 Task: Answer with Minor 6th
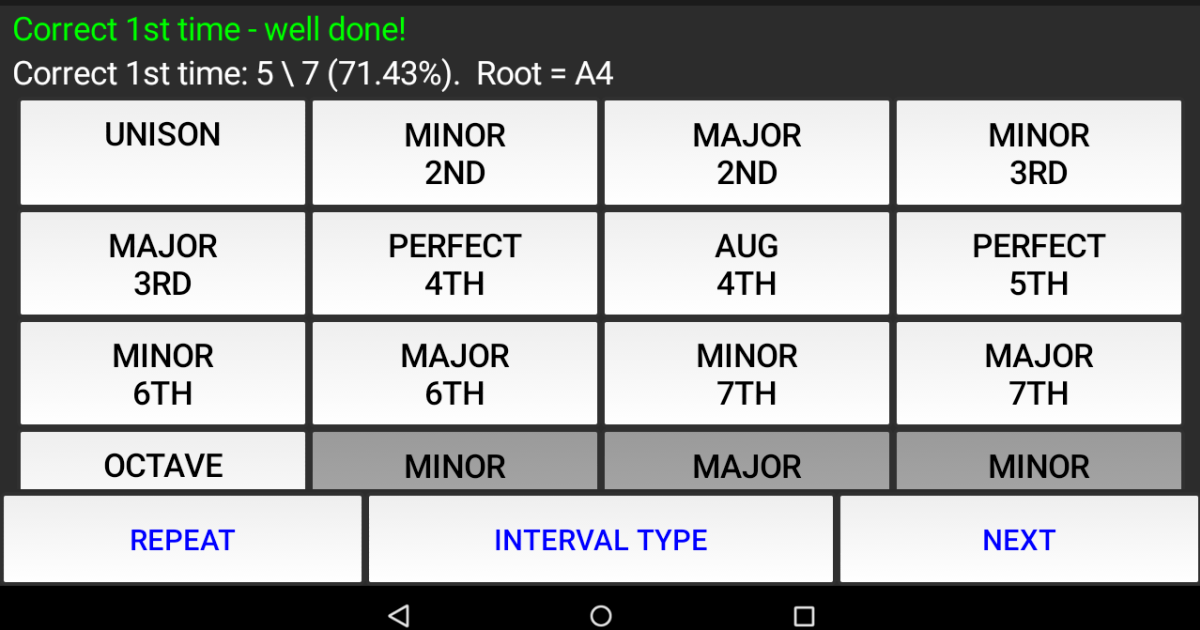(x=163, y=373)
